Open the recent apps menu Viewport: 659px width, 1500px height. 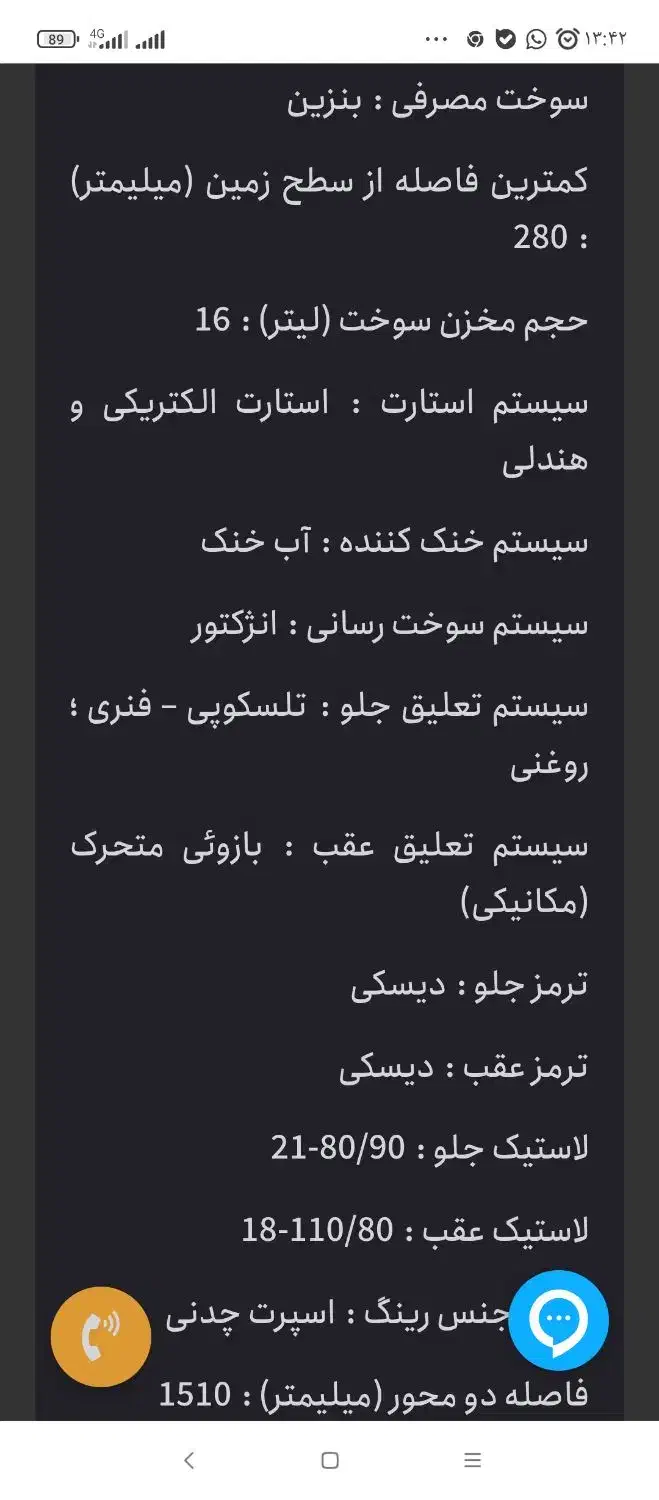pyautogui.click(x=473, y=1460)
